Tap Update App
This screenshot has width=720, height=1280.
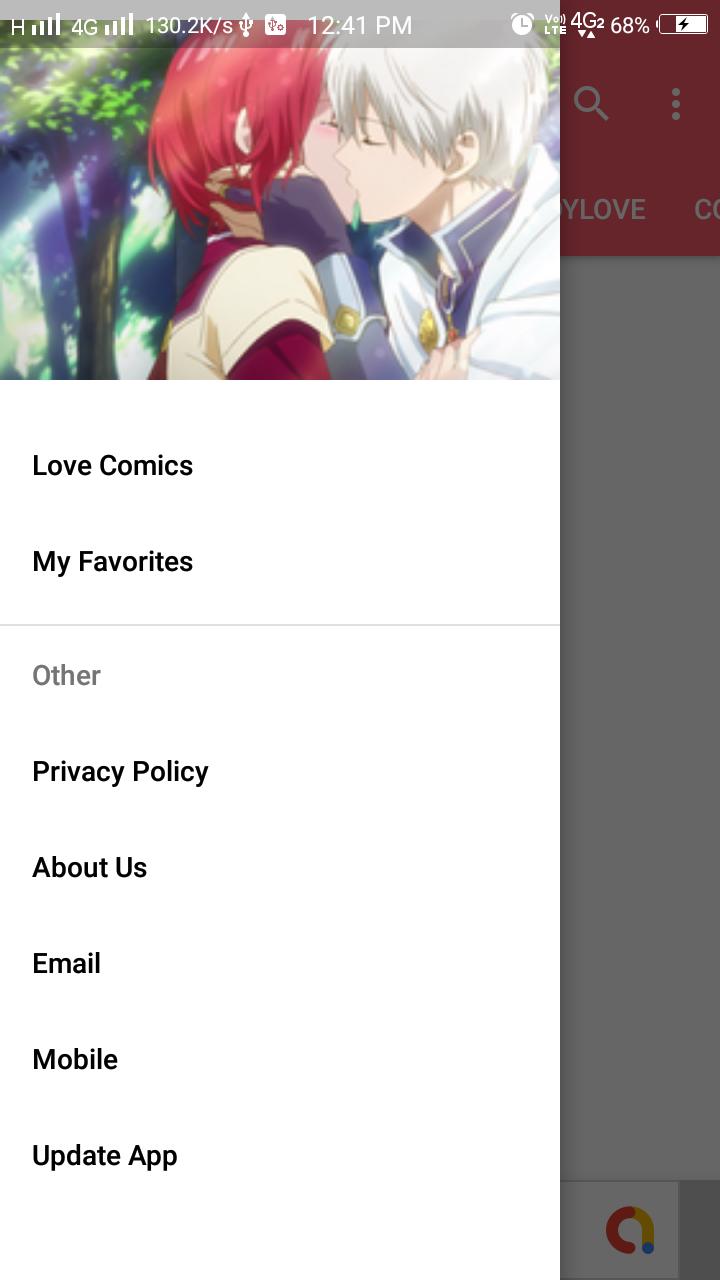104,1155
